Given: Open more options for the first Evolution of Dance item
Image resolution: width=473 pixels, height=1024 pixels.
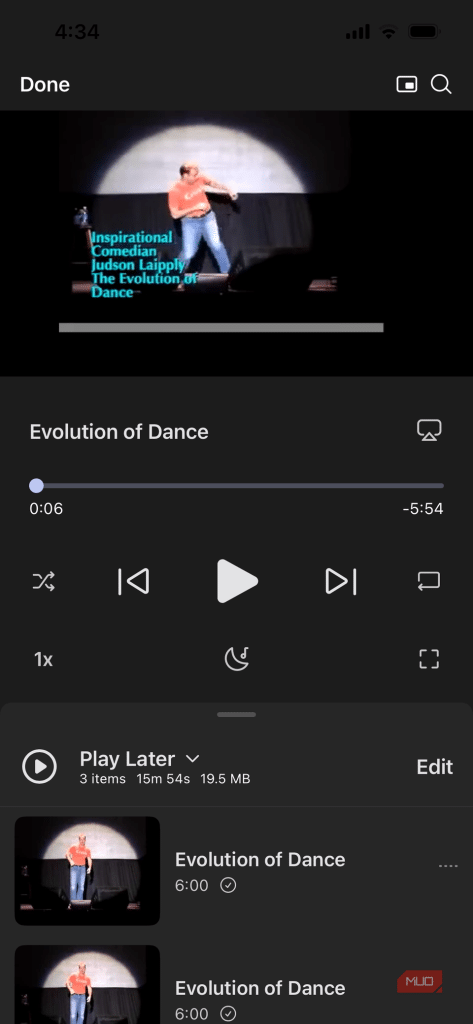Looking at the screenshot, I should [x=448, y=866].
